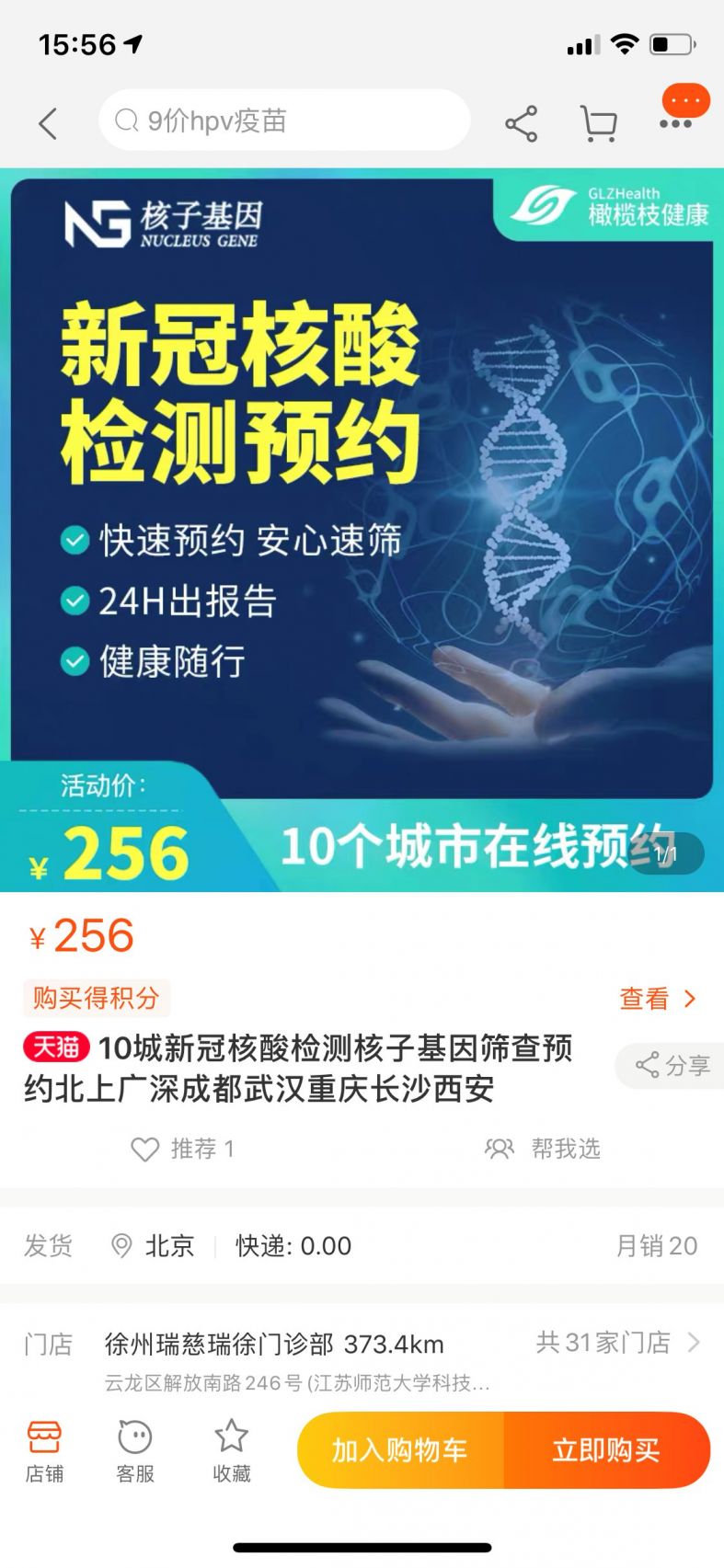Tap 加入购物车 to add to cart
Image resolution: width=724 pixels, height=1568 pixels.
(400, 1450)
